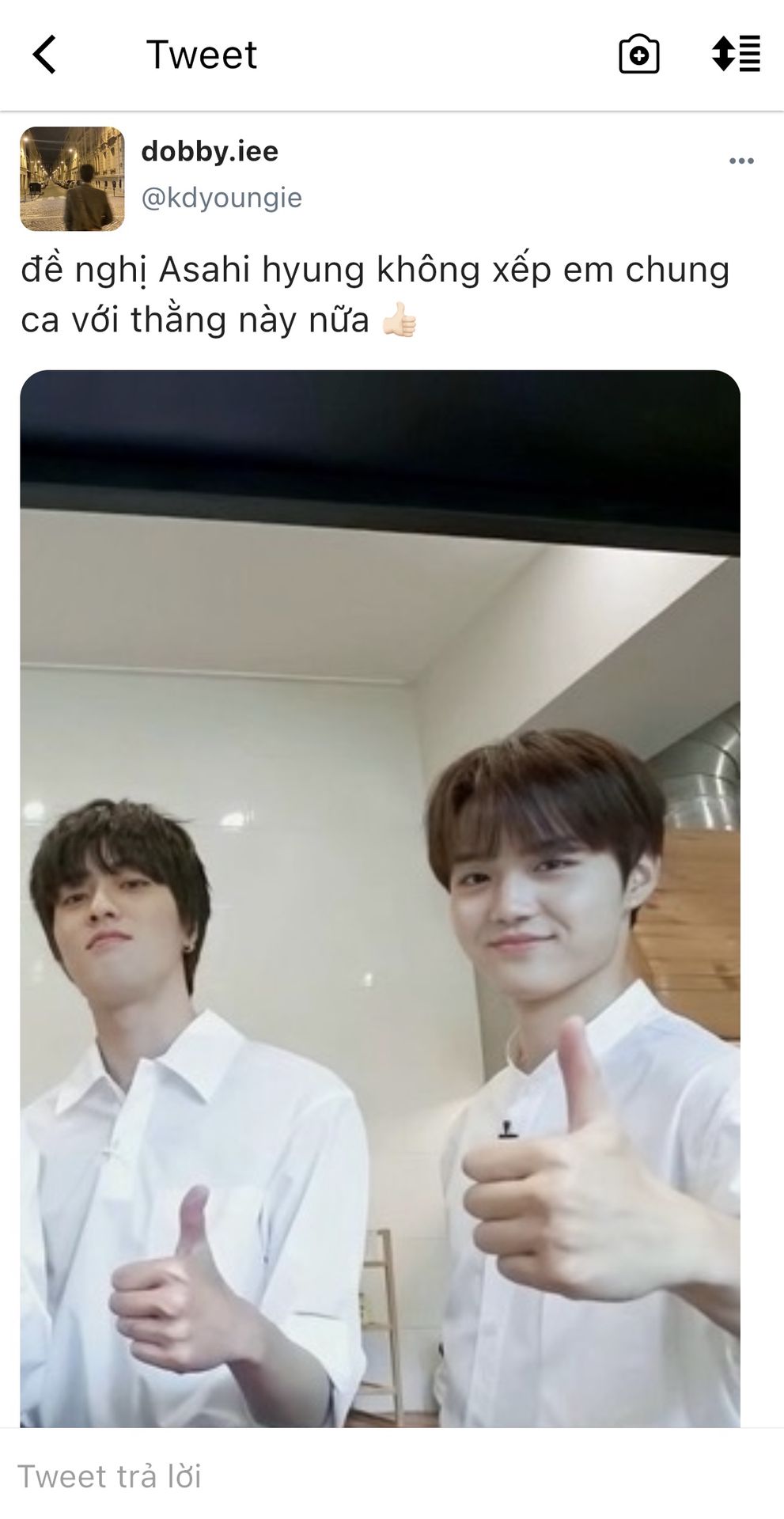This screenshot has width=784, height=1519.
Task: Tap the Tweet trả lời reply field
Action: tap(392, 1475)
